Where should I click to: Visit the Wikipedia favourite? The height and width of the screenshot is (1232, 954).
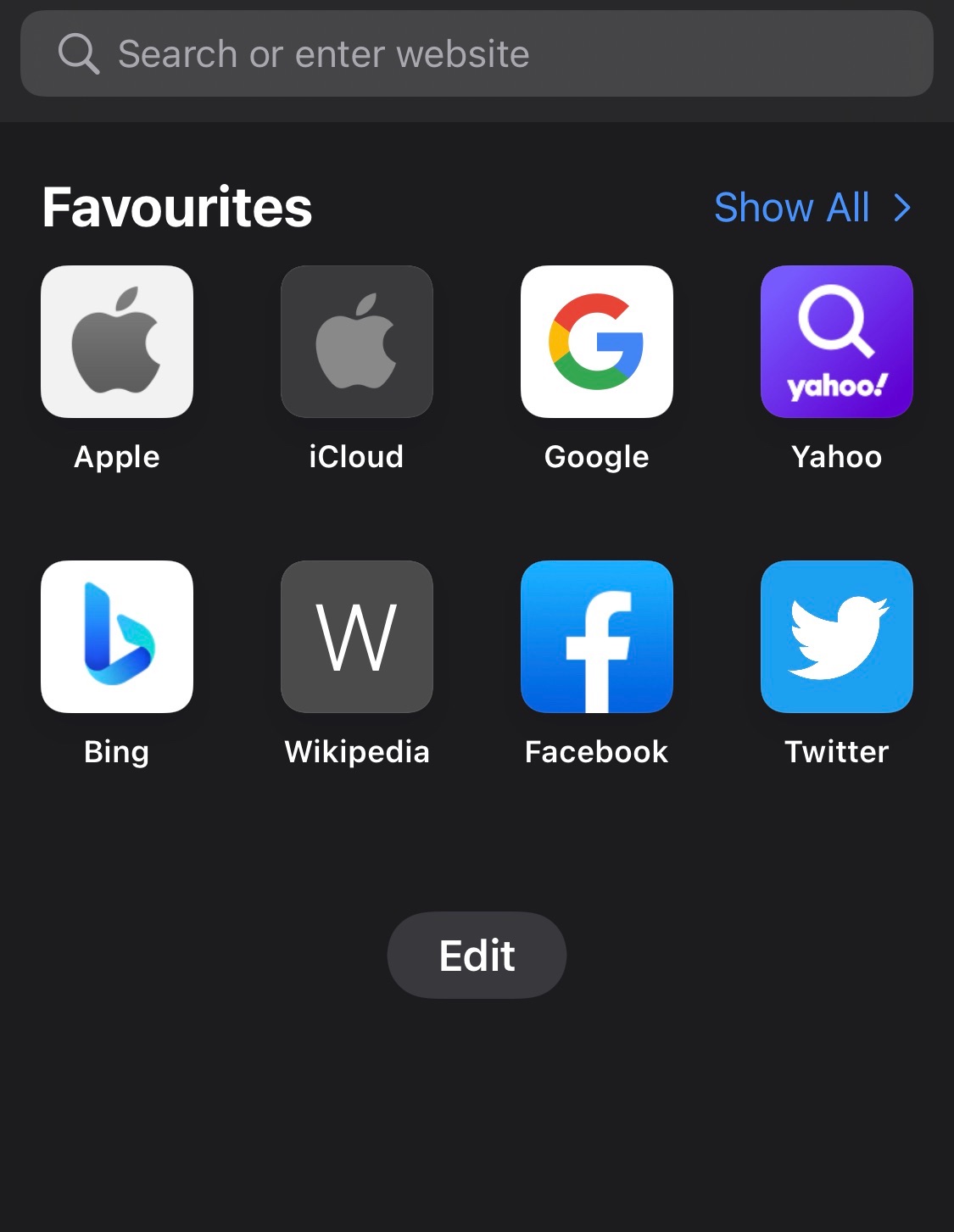click(357, 637)
